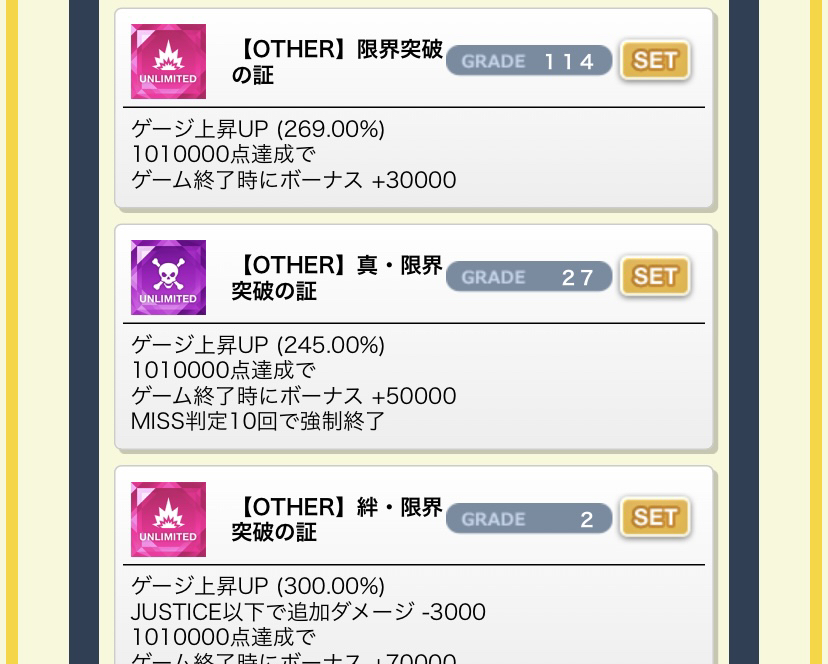Select SET next to 絆・限界突破の証
Viewport: 828px width, 664px height.
click(655, 518)
